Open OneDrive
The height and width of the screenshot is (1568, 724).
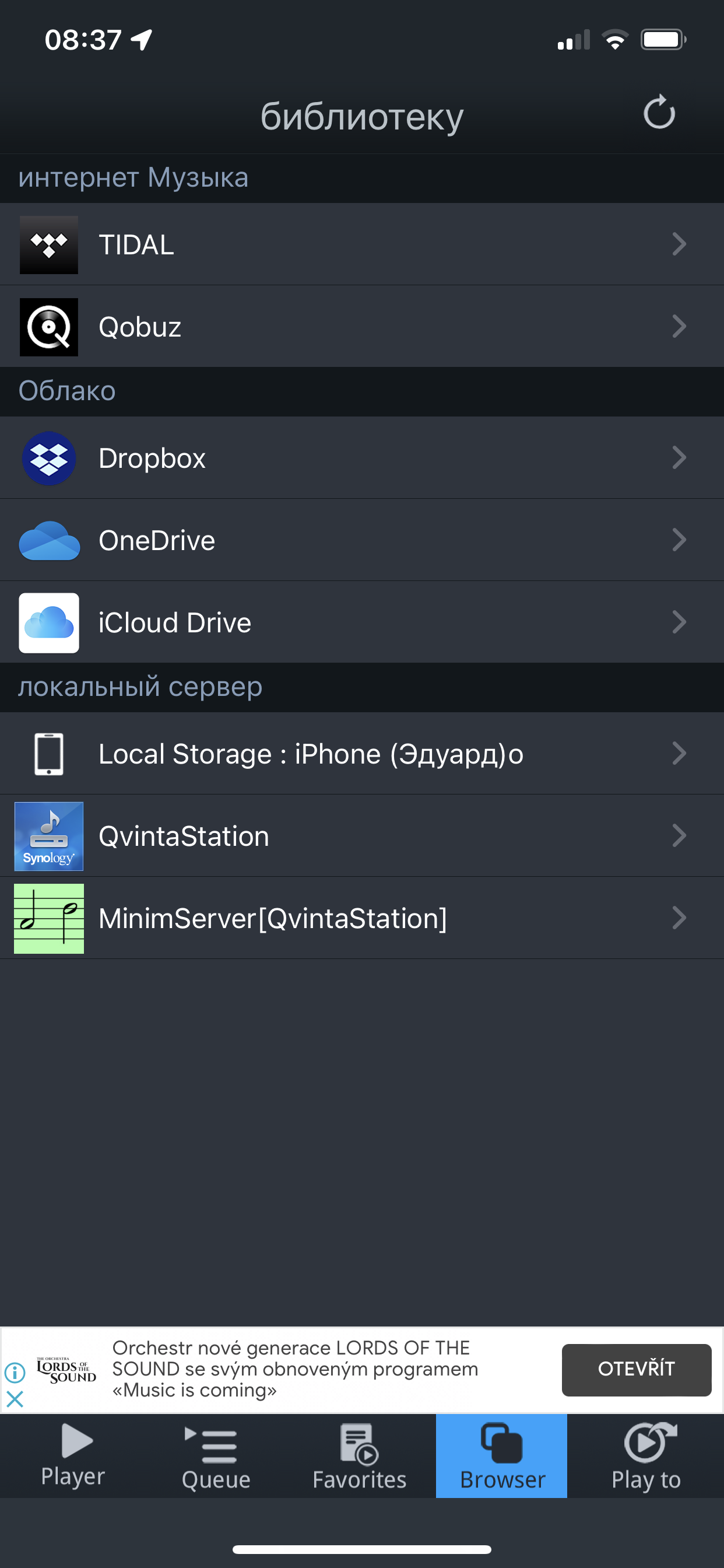coord(362,540)
